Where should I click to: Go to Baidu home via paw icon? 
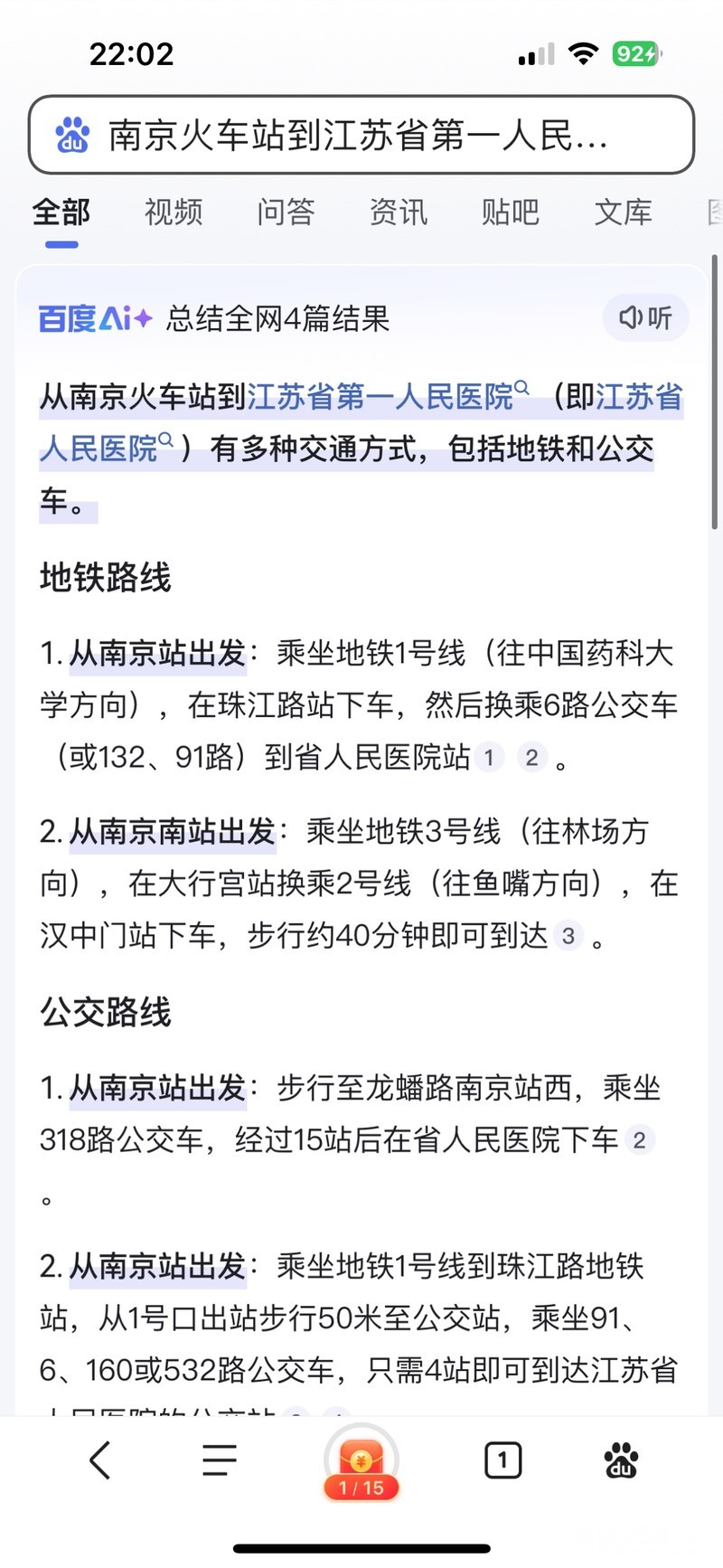621,1459
